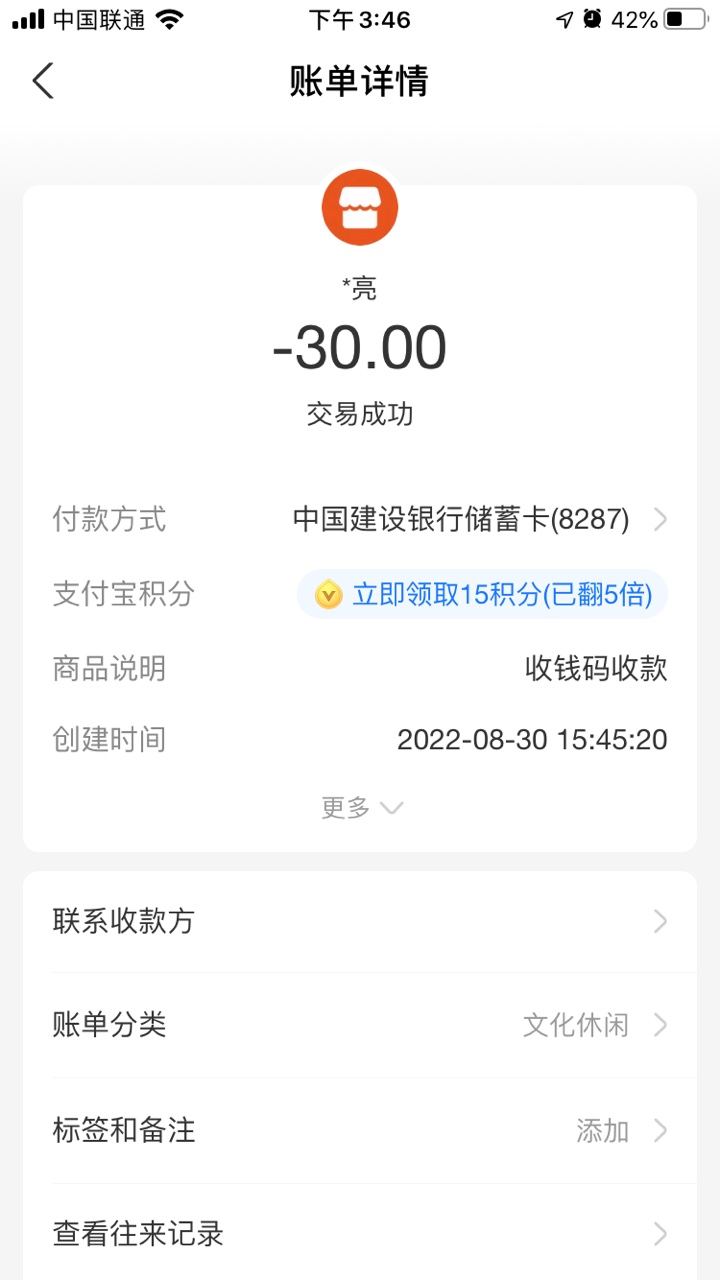Expand 更多 for more details
This screenshot has height=1280, width=720.
pos(362,808)
